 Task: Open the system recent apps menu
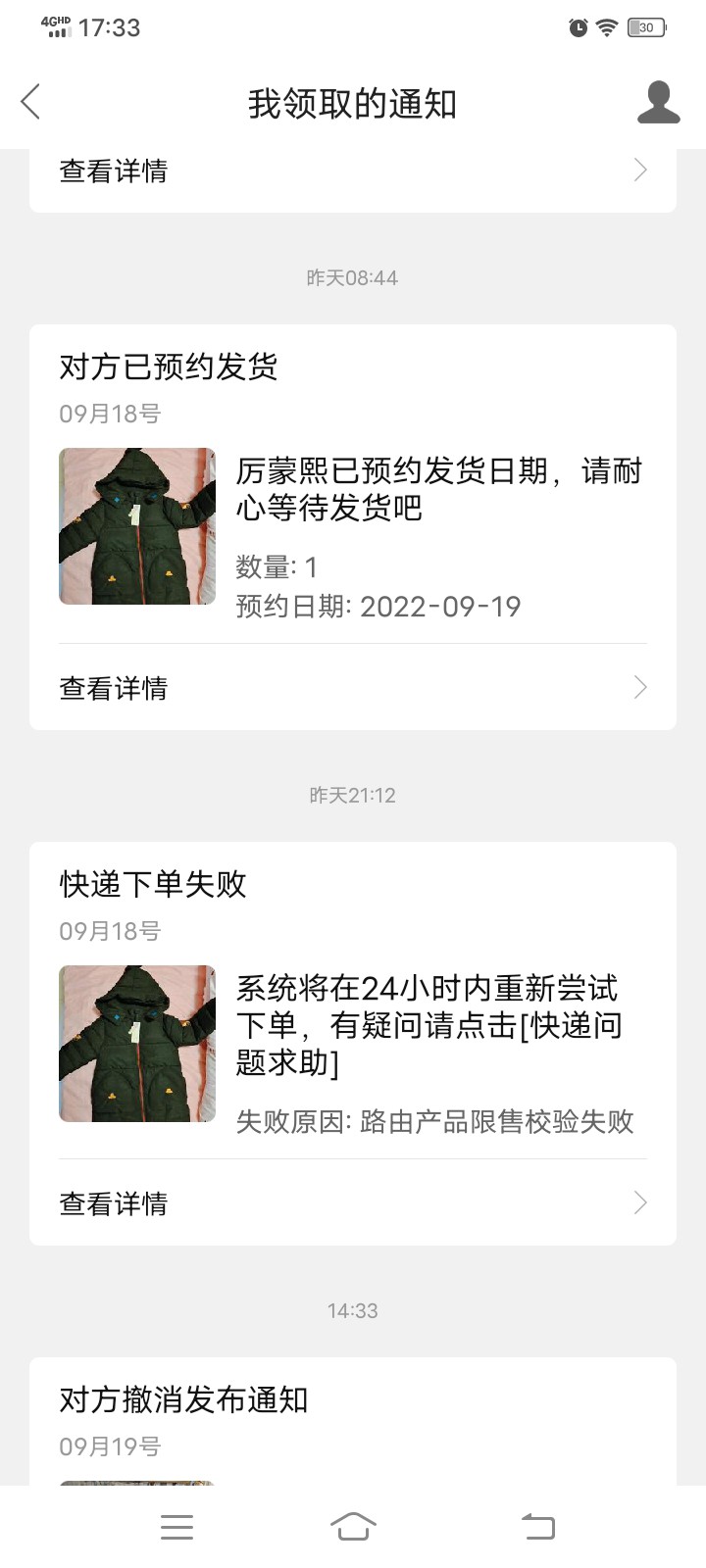176,1526
